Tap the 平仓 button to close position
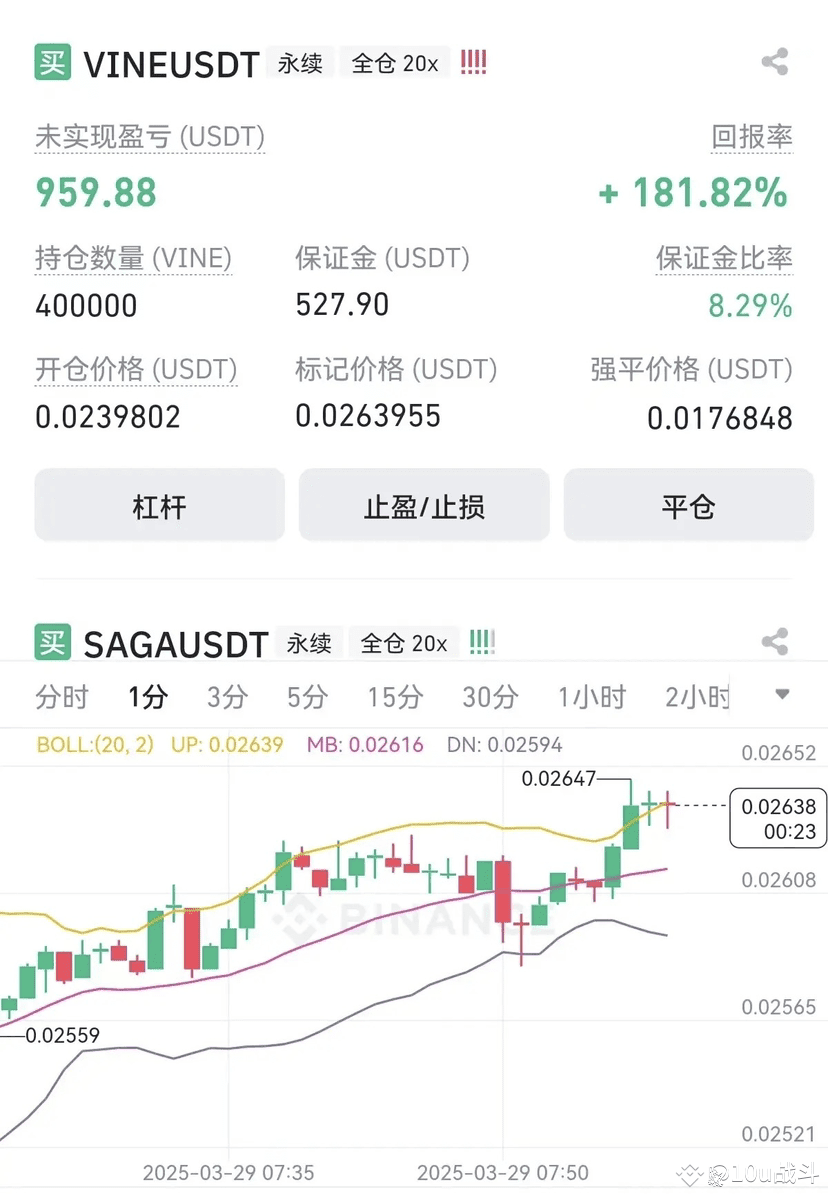The height and width of the screenshot is (1196, 828). 688,506
